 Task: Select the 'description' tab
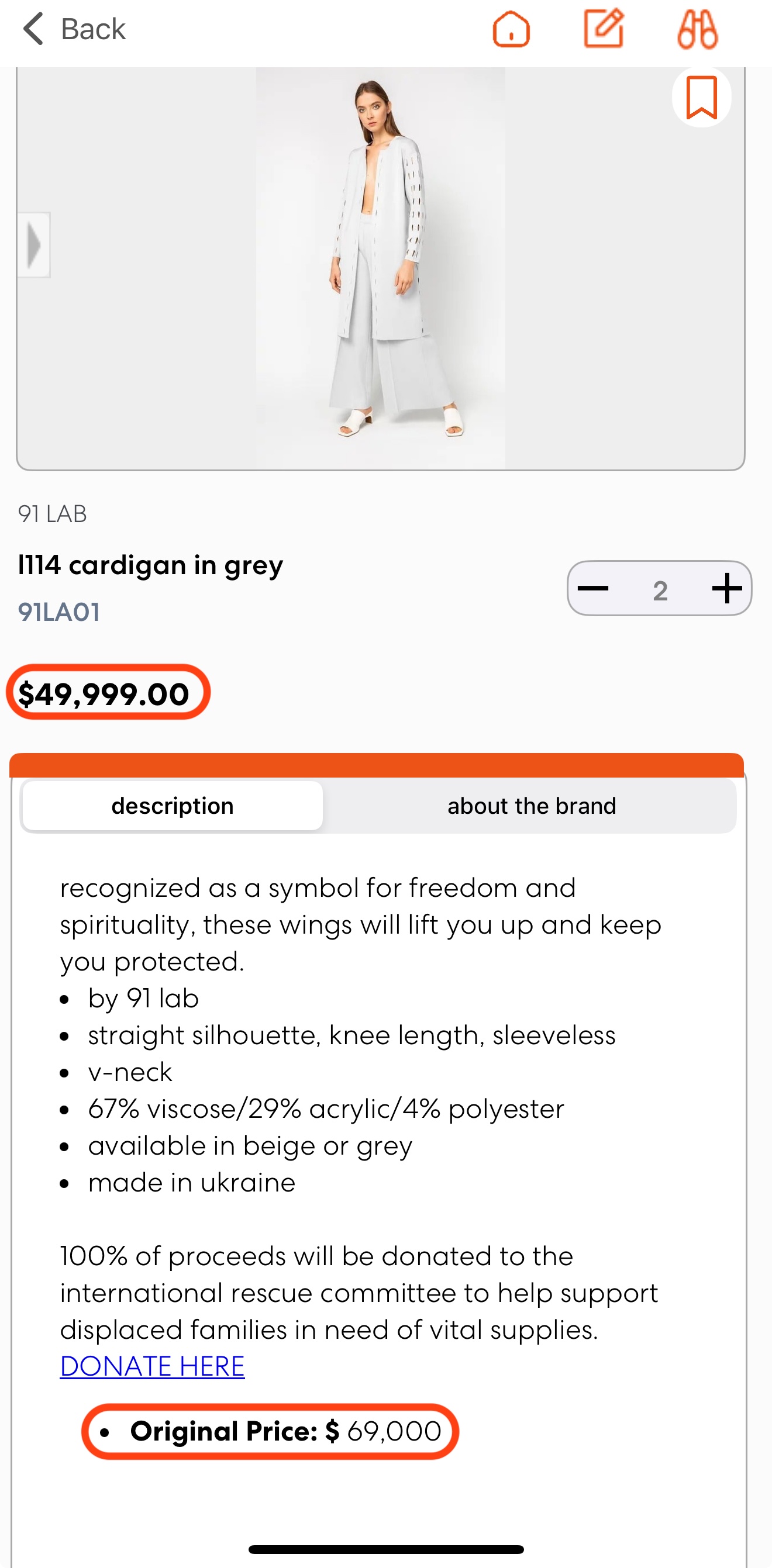[x=171, y=804]
